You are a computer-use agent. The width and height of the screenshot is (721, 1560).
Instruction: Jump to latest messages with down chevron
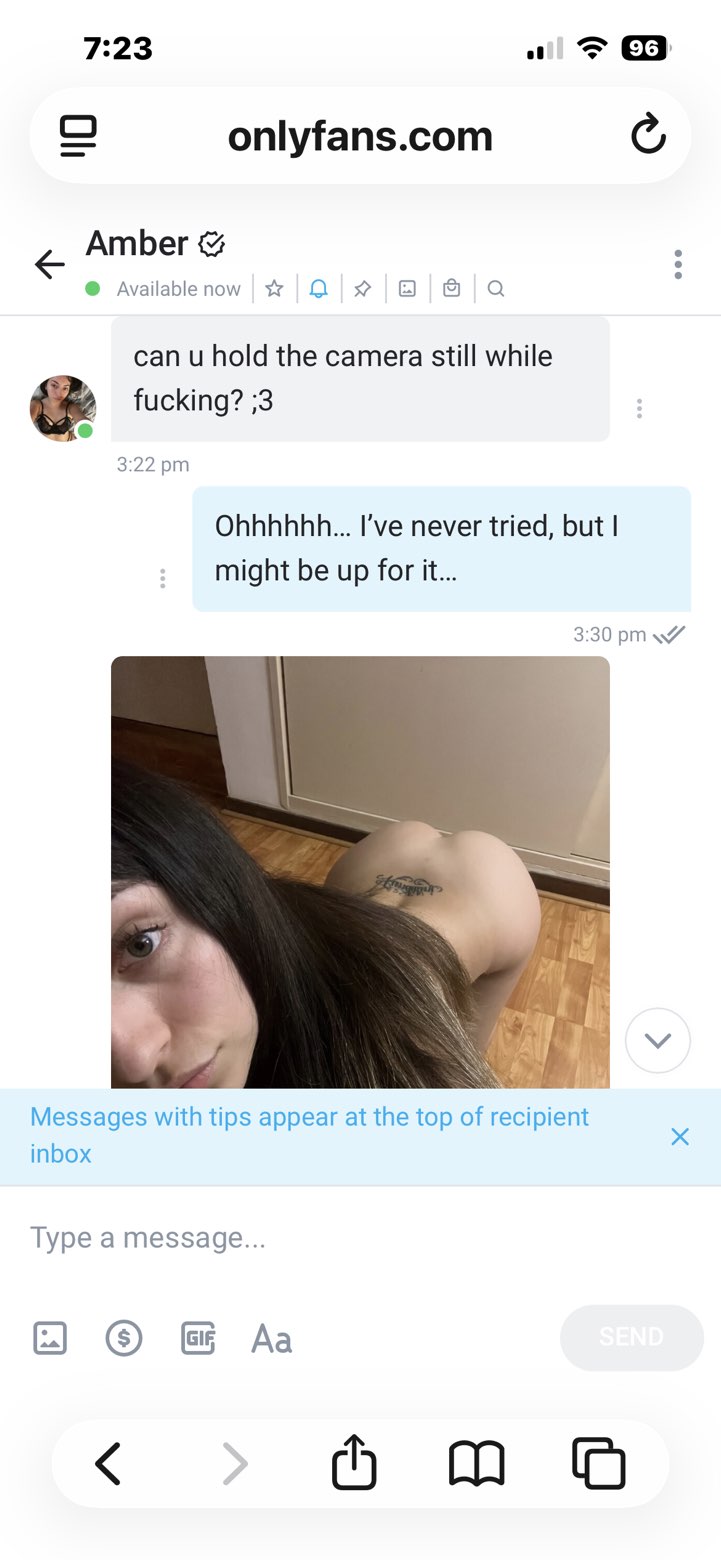657,1040
